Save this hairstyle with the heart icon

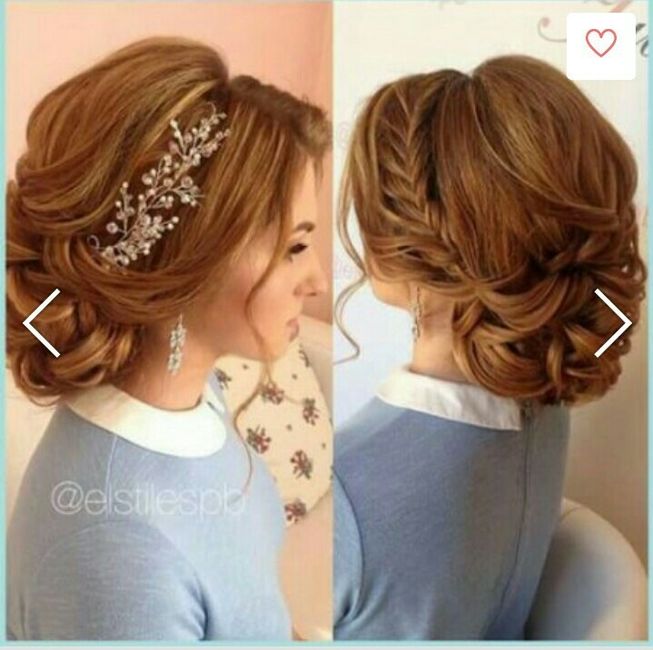(x=600, y=44)
